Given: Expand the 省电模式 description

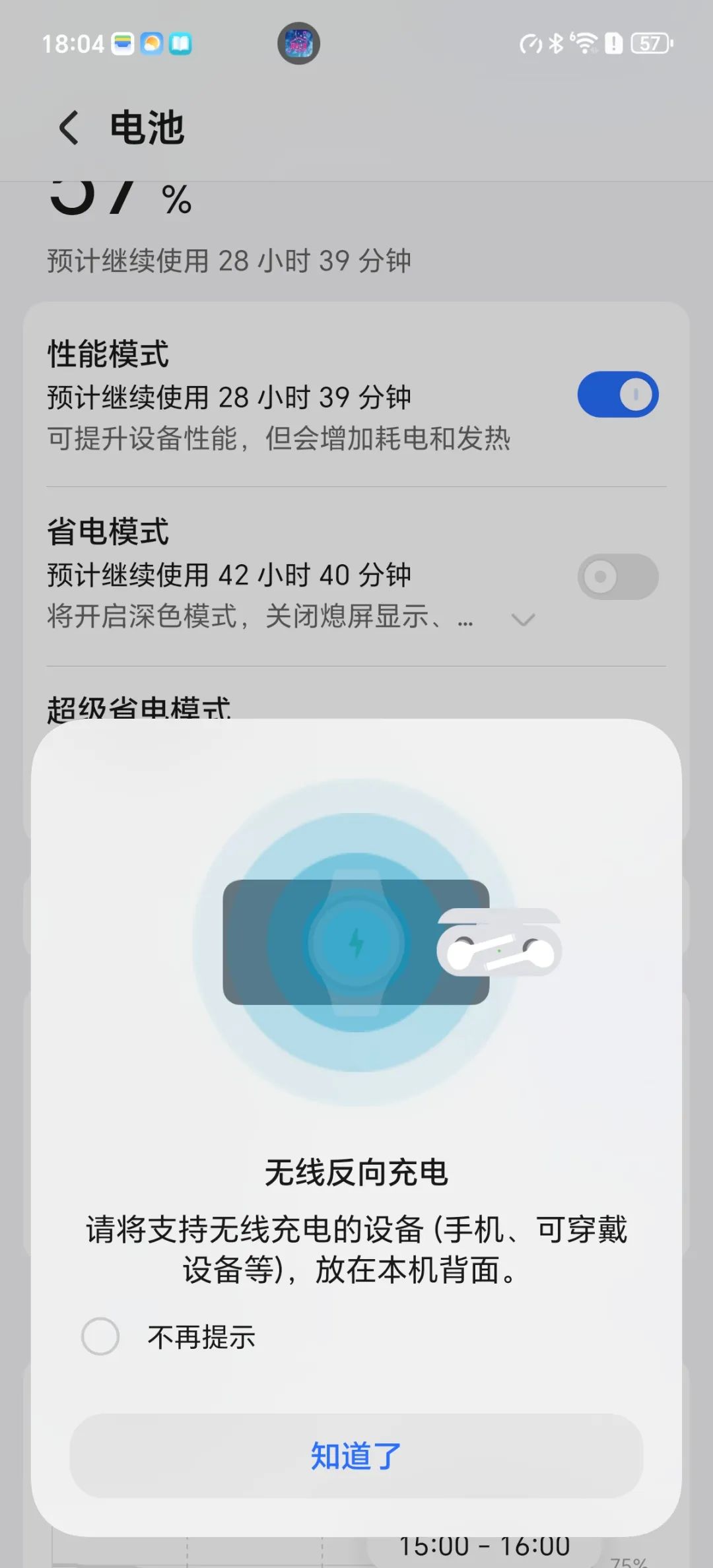Looking at the screenshot, I should 523,619.
